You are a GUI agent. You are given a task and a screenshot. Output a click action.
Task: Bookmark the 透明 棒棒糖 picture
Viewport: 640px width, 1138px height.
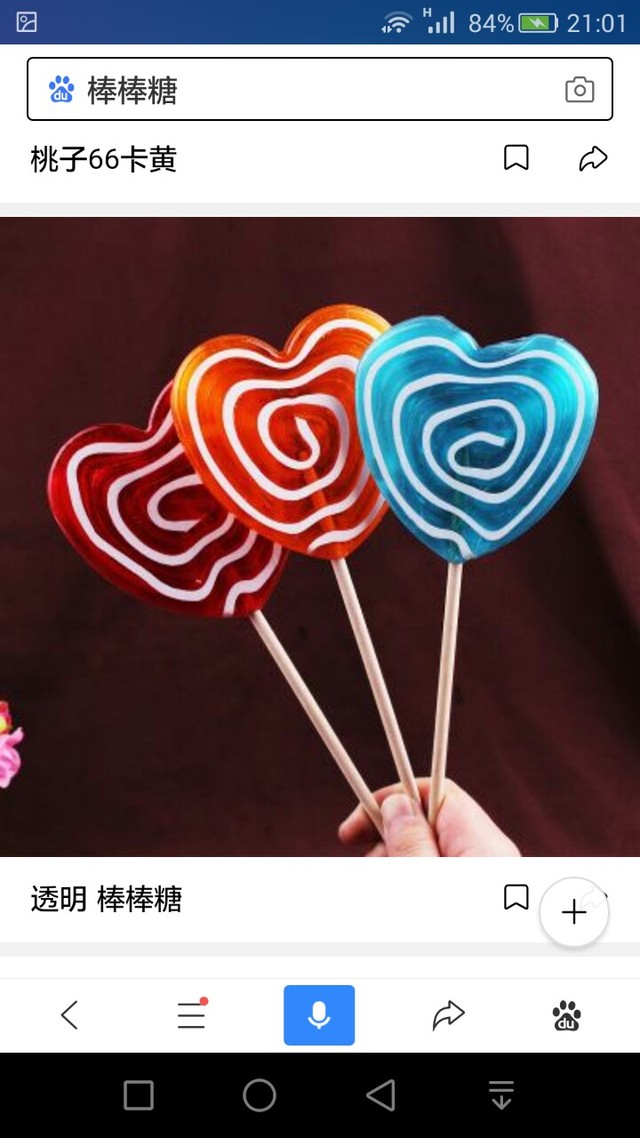516,897
